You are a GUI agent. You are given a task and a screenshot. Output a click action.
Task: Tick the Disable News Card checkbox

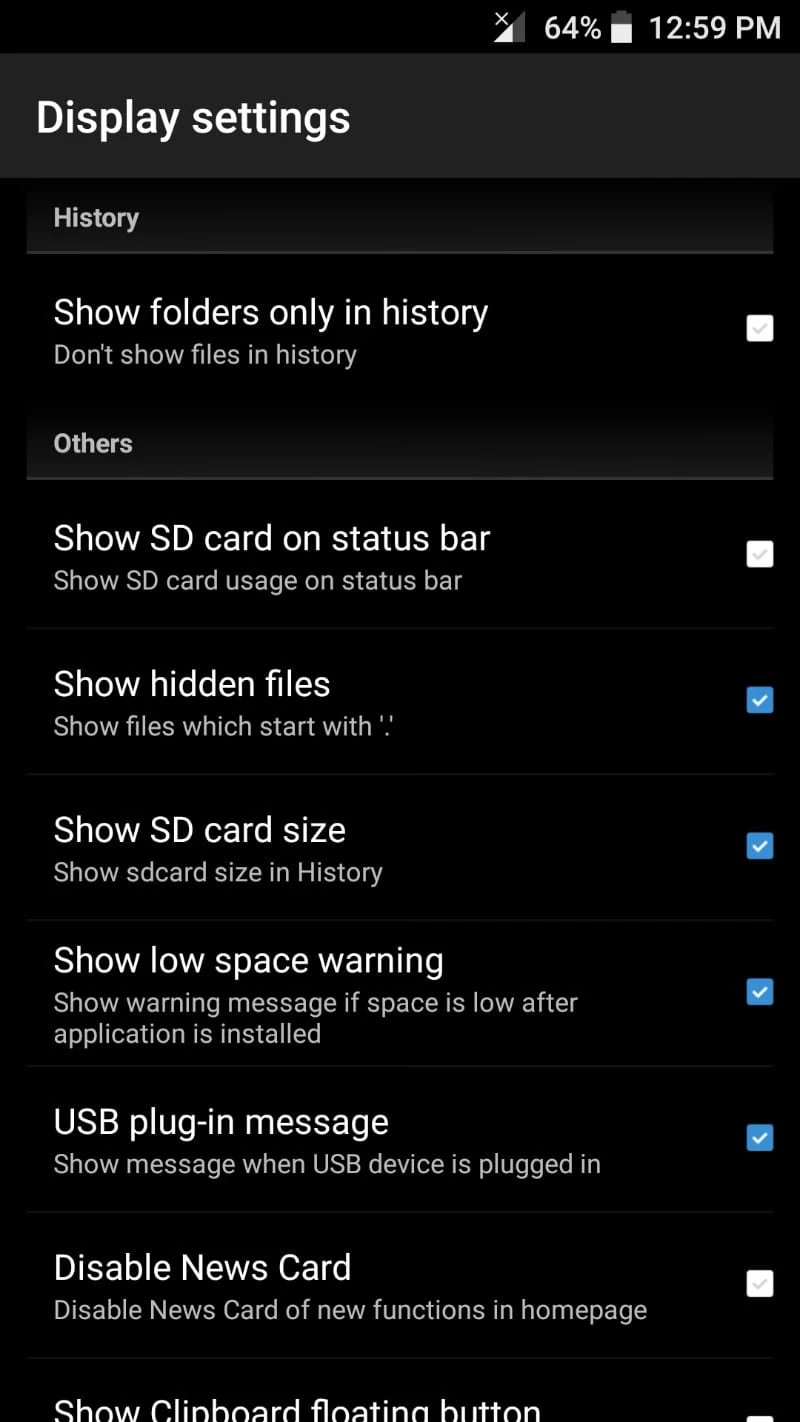tap(759, 1284)
